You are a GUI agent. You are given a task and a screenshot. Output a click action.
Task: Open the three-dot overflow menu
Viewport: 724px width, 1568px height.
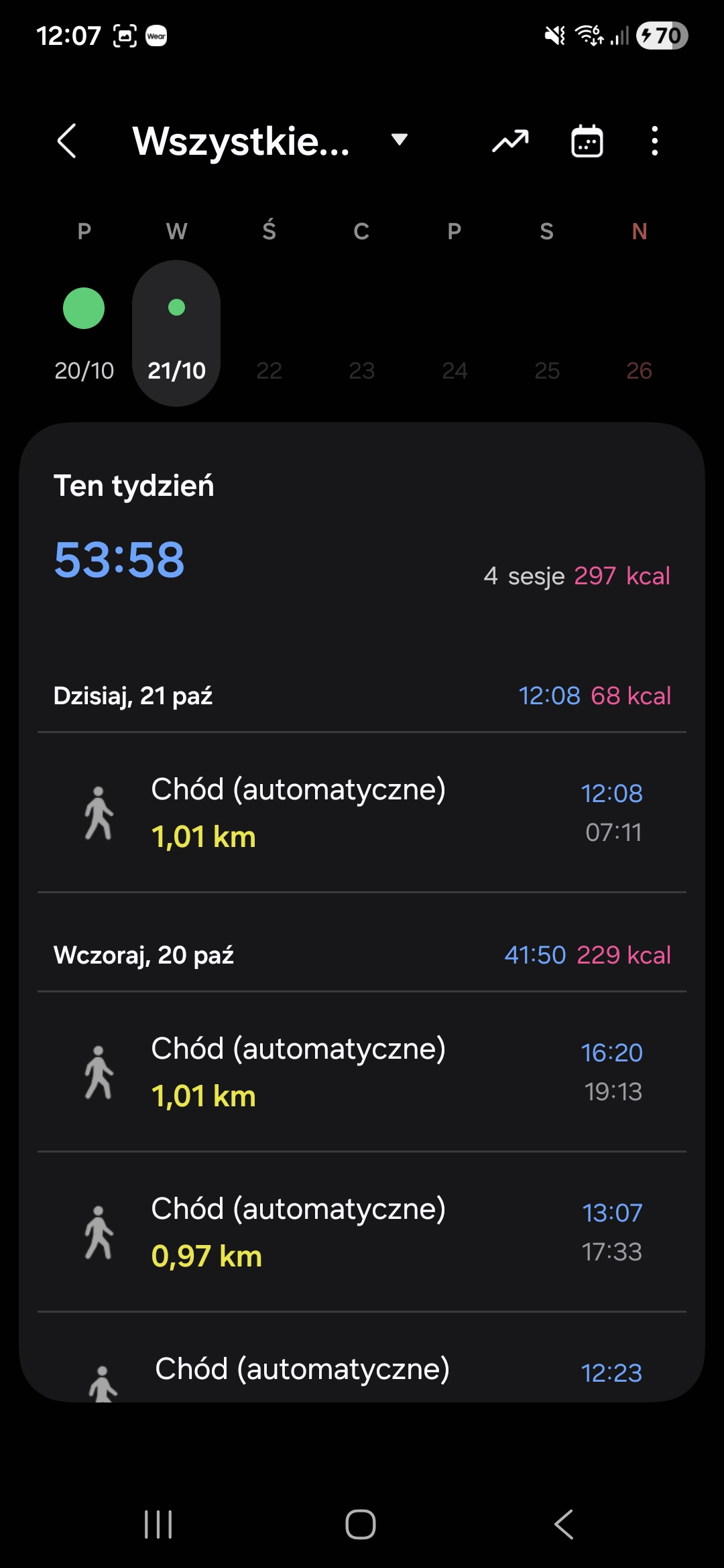pyautogui.click(x=655, y=141)
